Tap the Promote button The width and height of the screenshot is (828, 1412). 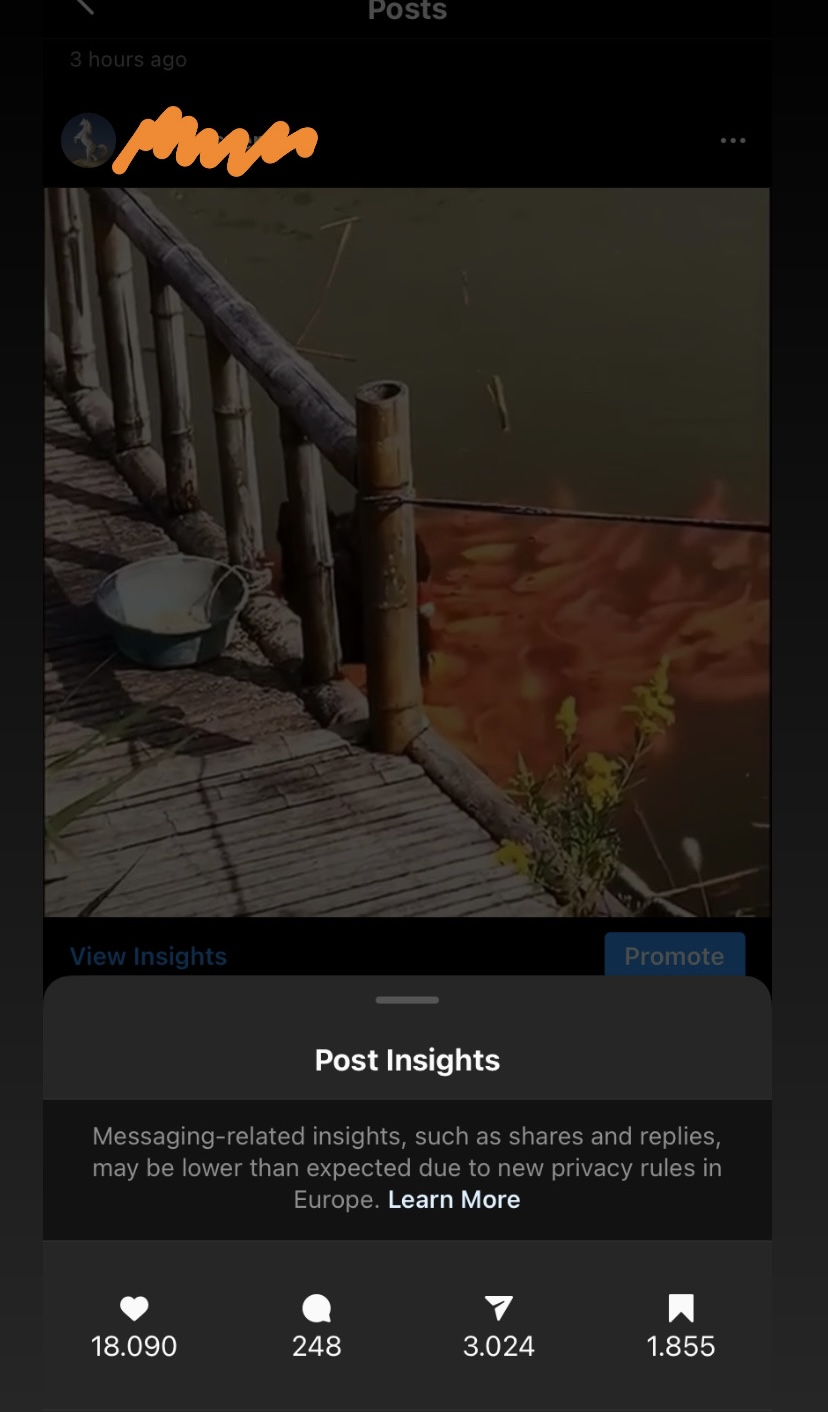coord(675,955)
